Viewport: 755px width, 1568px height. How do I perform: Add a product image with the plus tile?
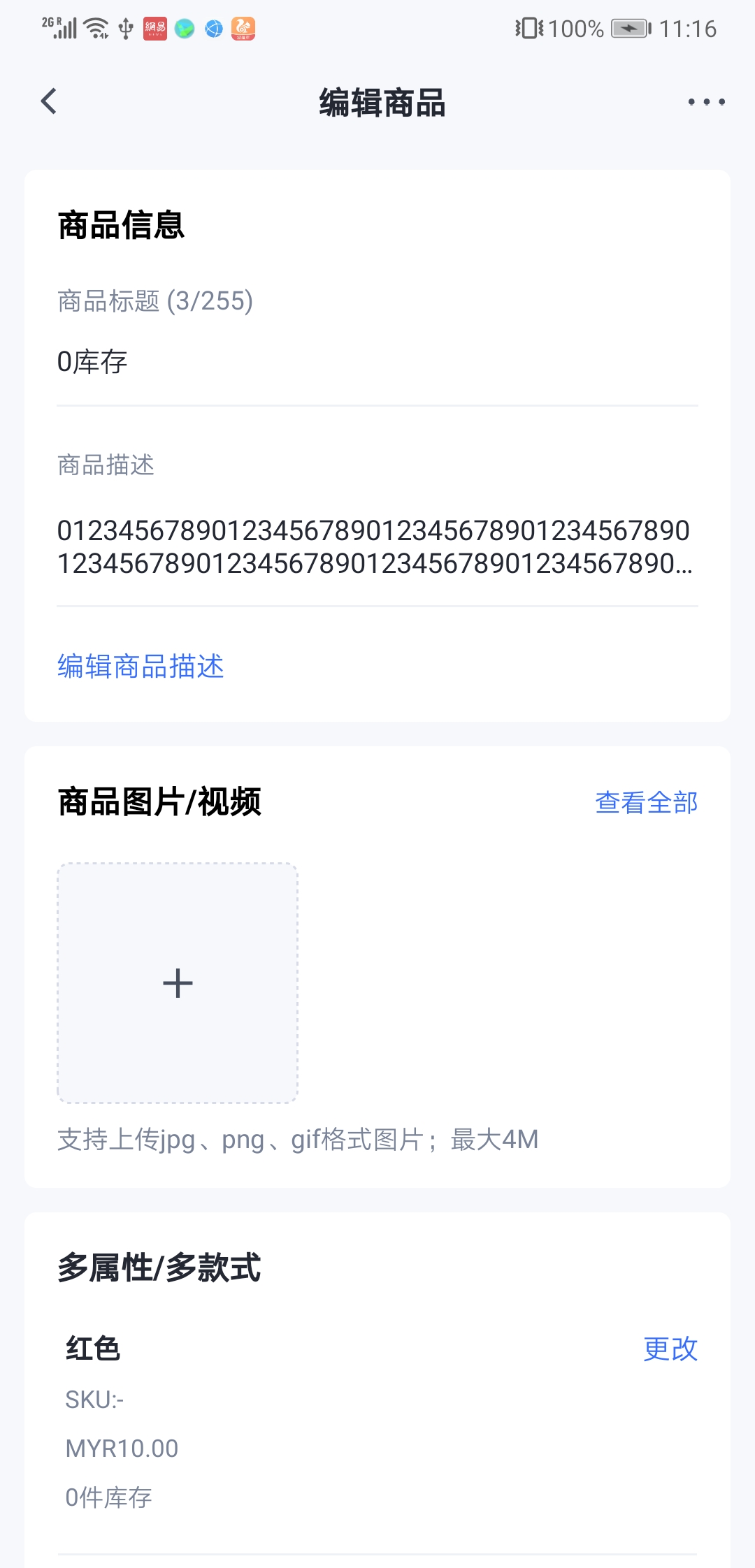pyautogui.click(x=178, y=983)
